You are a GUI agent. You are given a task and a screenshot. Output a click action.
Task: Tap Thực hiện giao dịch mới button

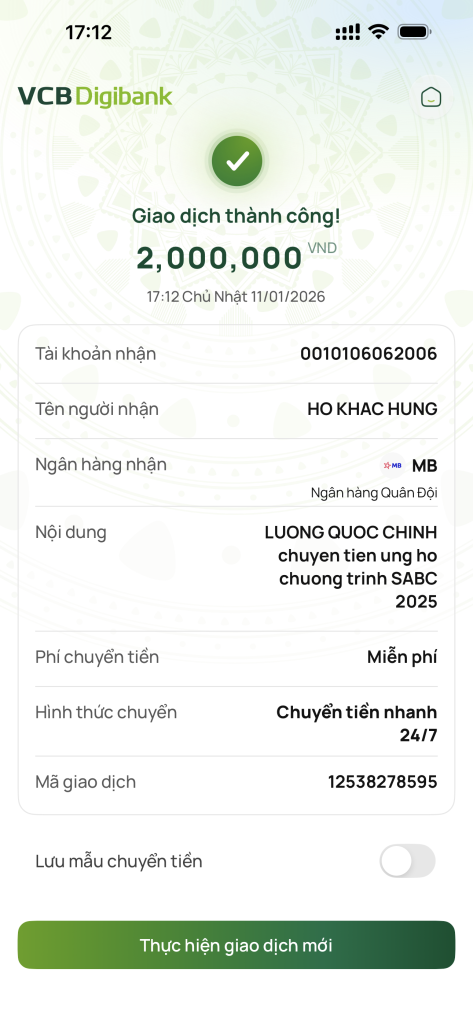236,945
